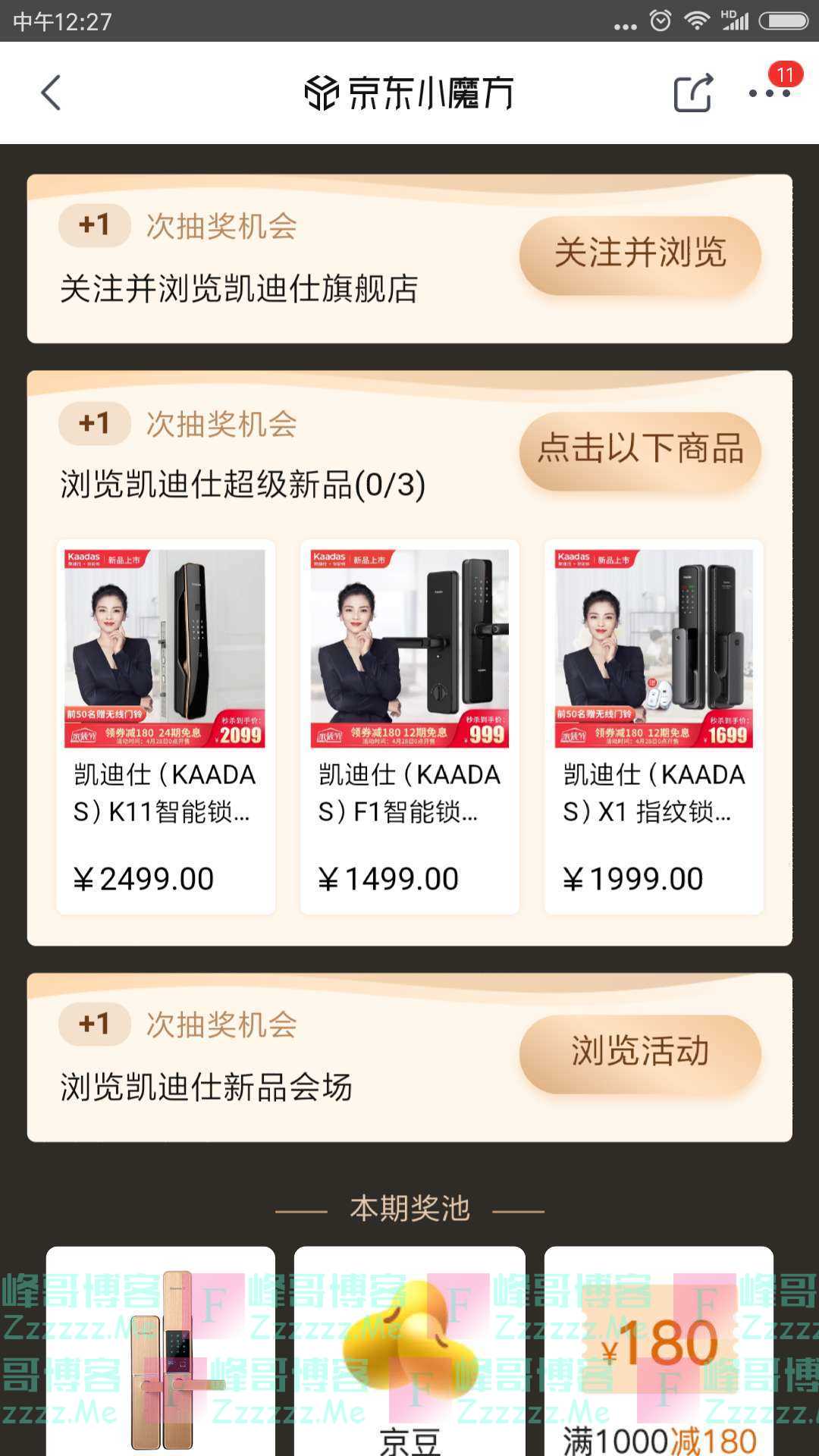Viewport: 819px width, 1456px height.
Task: Select the KAADAS F1 智能锁 product card
Action: pyautogui.click(x=409, y=720)
